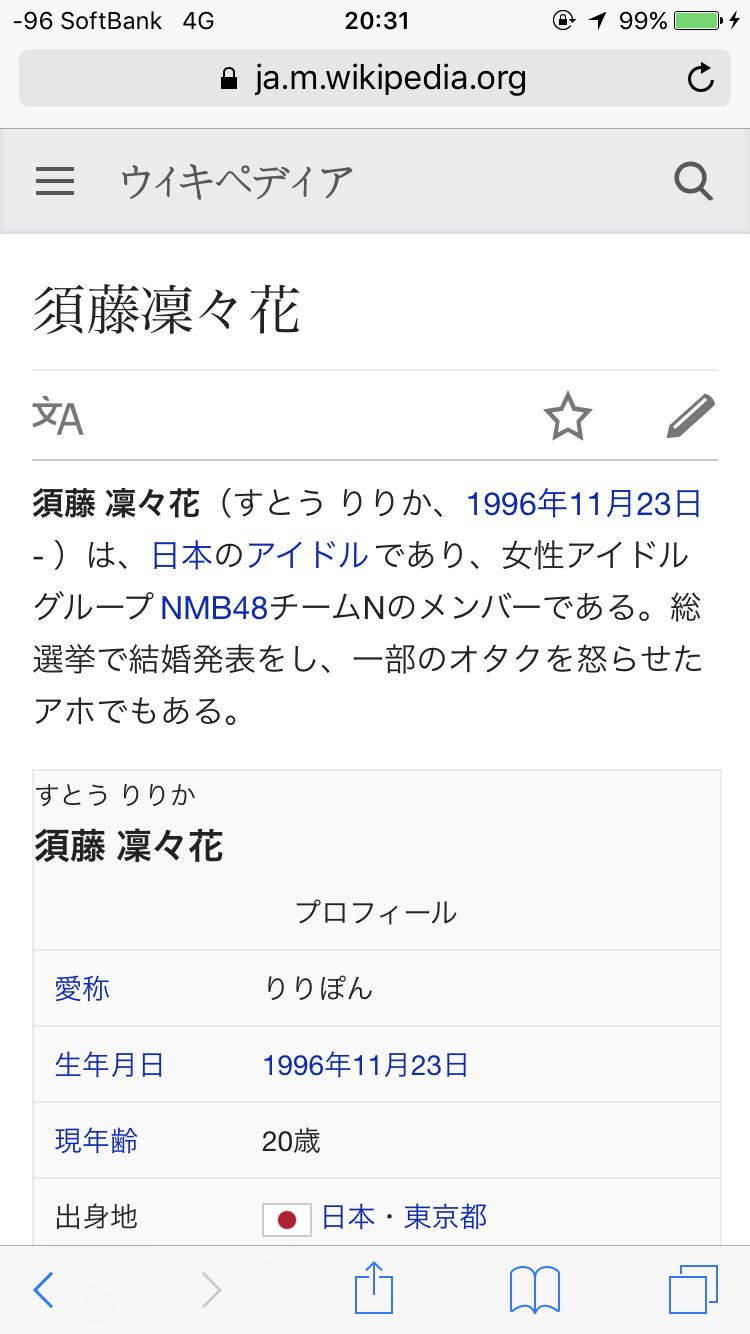Edit the article with the pencil icon
Screen dimensions: 750x1334
[691, 416]
